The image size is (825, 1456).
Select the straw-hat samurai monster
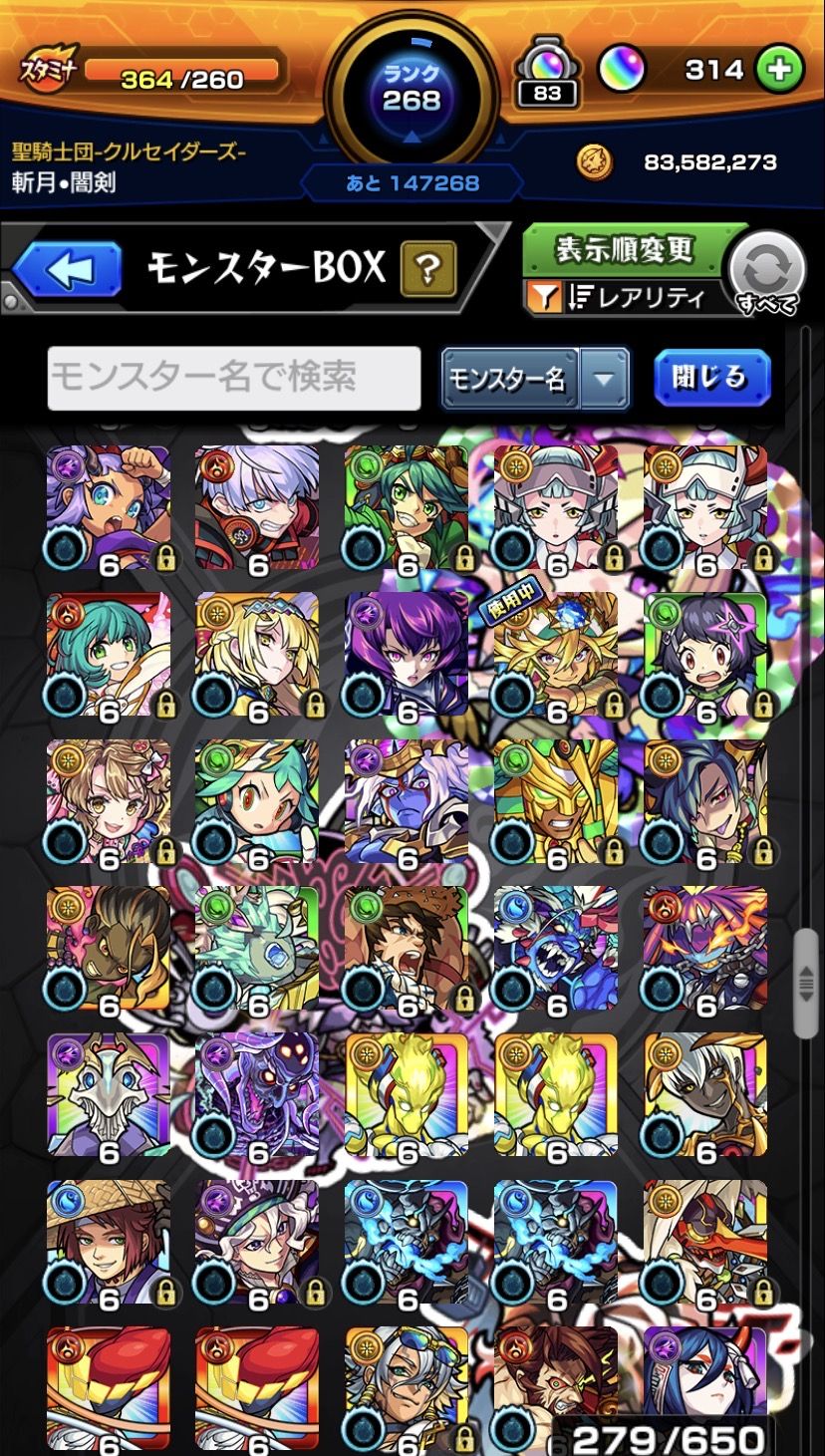click(x=108, y=1241)
